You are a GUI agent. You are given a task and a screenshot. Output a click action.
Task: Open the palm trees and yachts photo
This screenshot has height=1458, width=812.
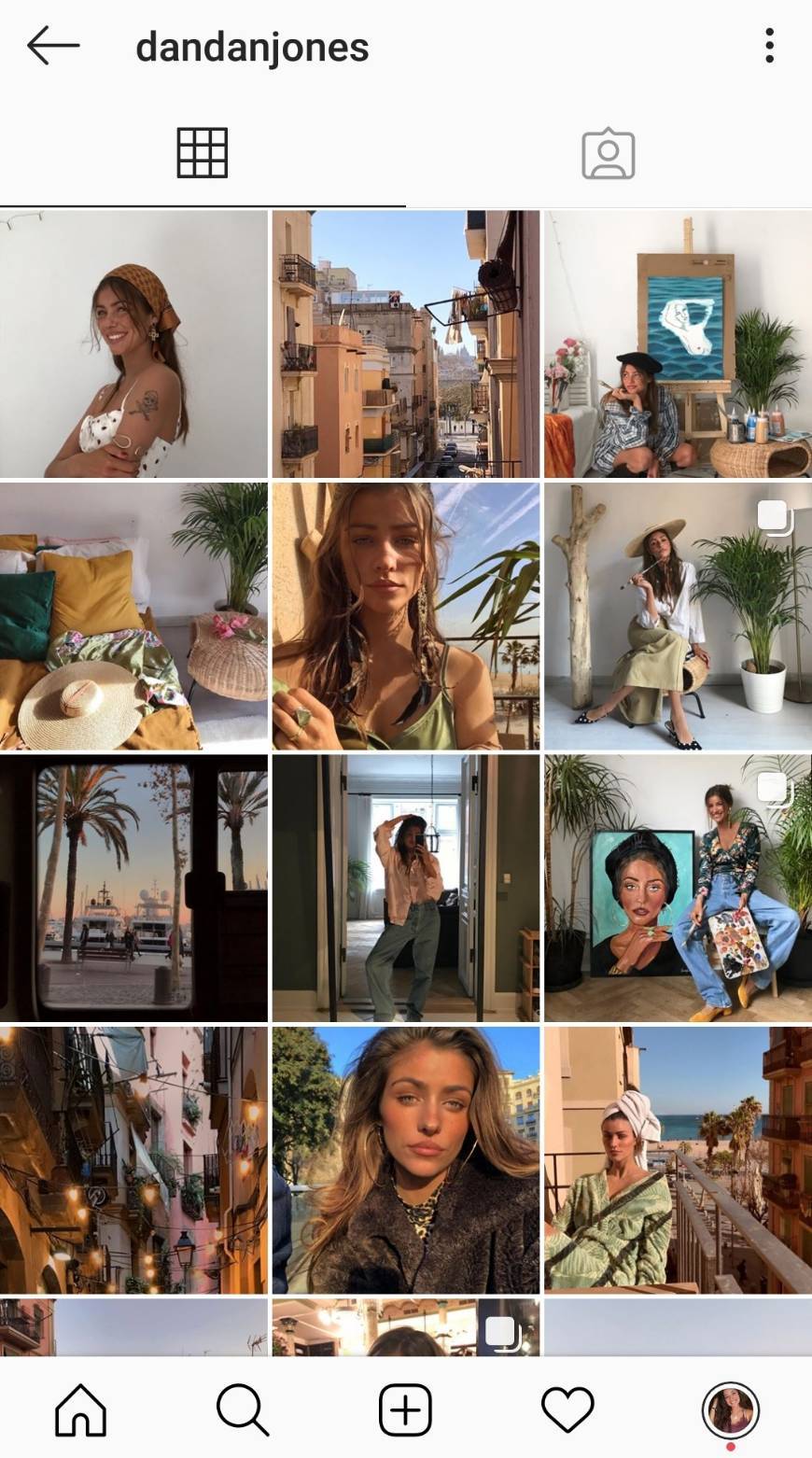133,888
